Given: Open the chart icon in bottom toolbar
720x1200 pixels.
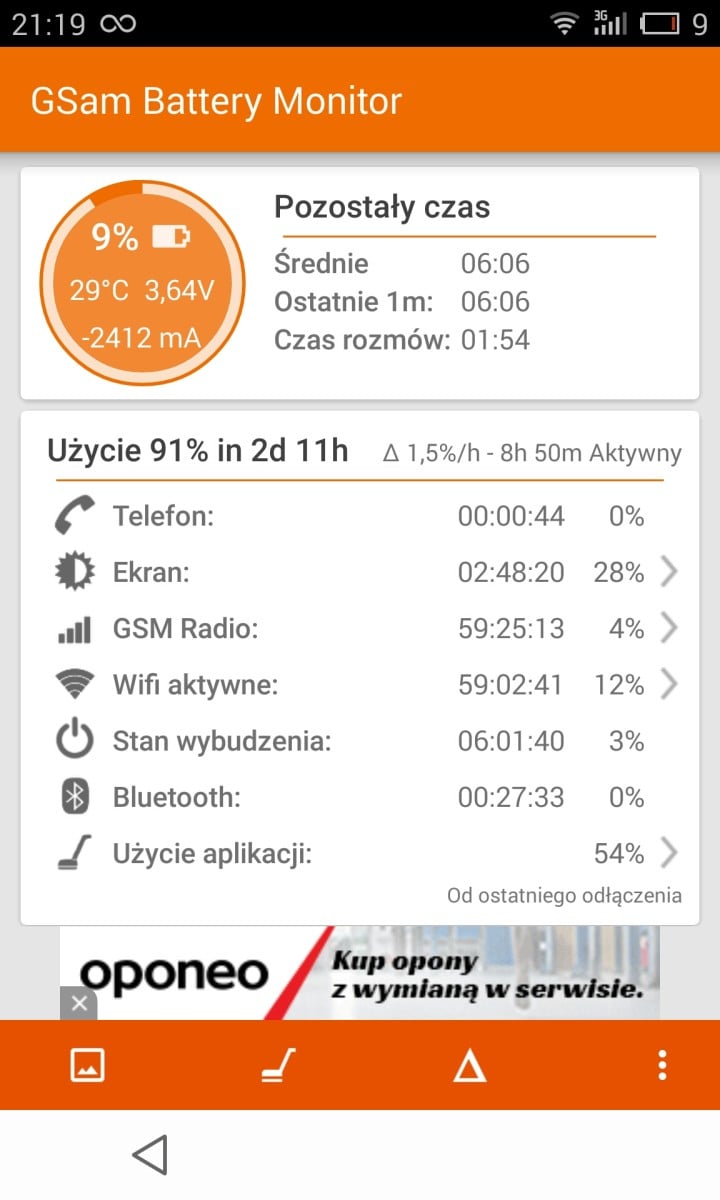Looking at the screenshot, I should (88, 1066).
